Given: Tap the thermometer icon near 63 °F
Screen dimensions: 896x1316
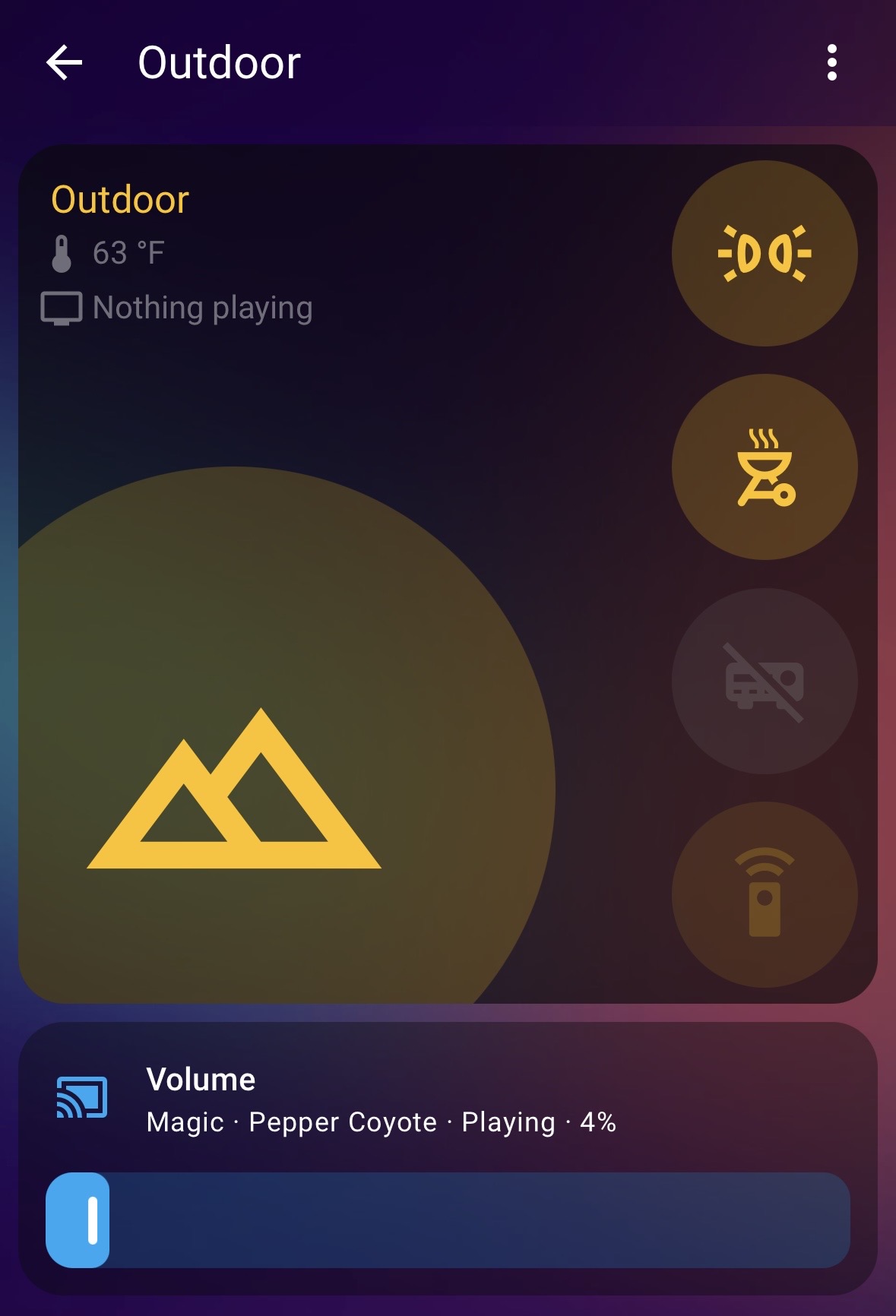Looking at the screenshot, I should click(x=62, y=253).
